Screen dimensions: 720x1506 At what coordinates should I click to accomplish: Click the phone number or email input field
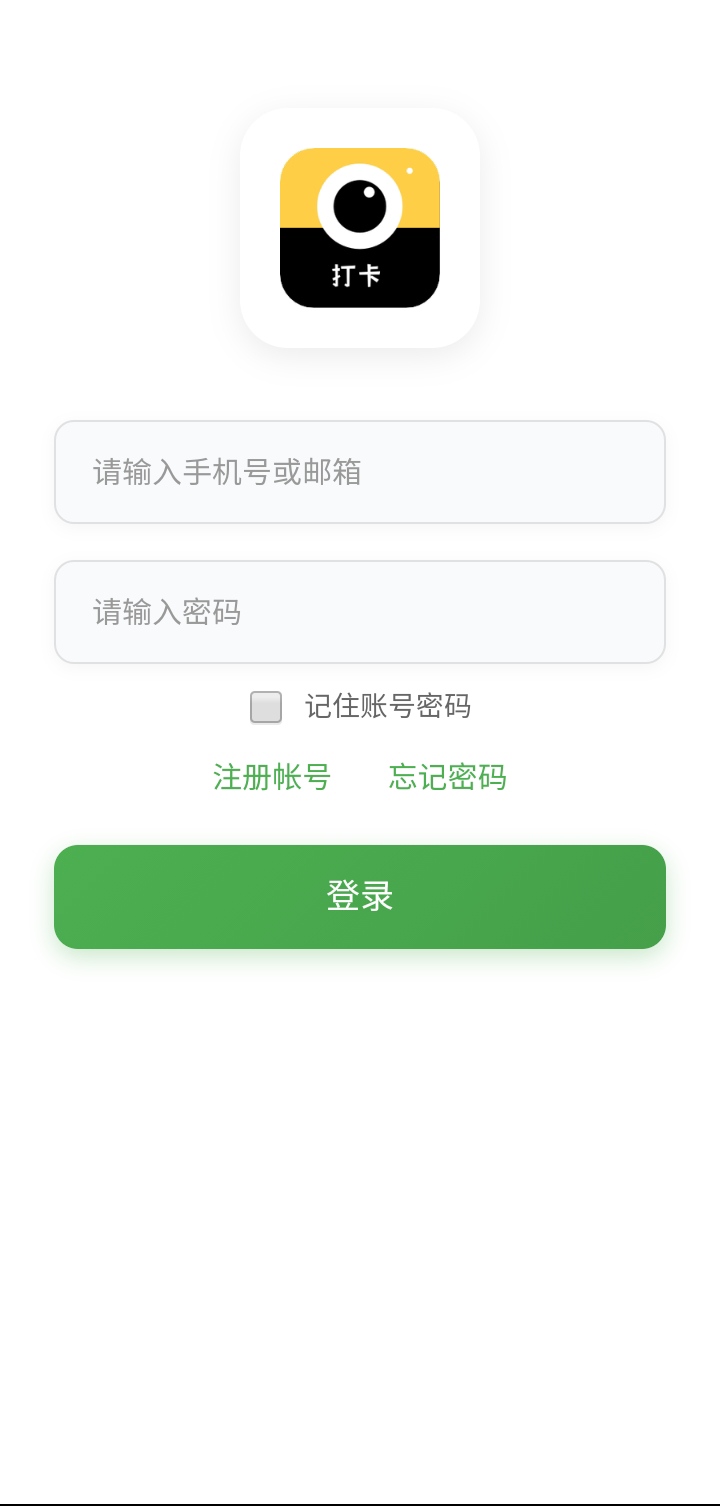360,471
